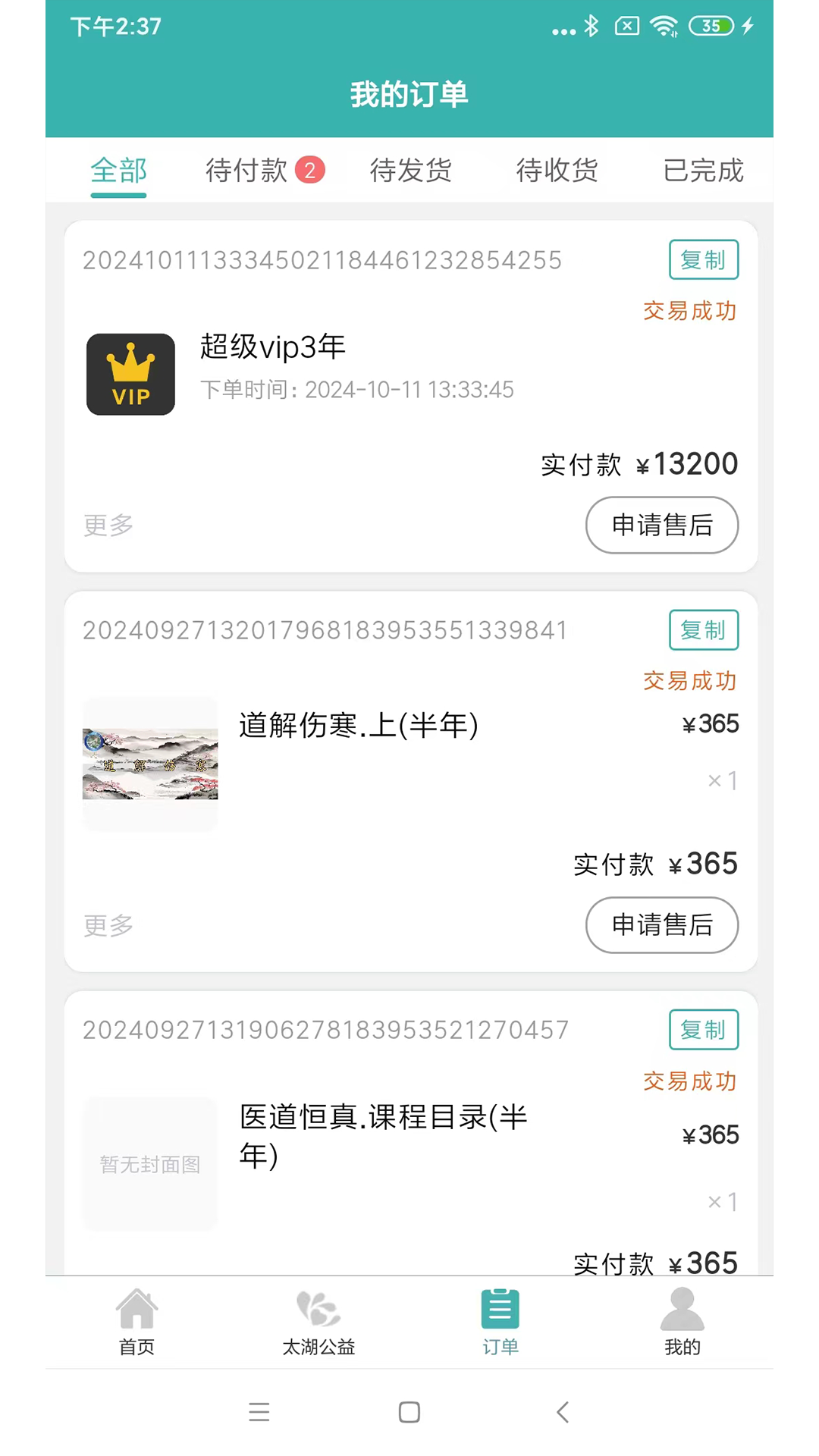This screenshot has height=1456, width=819.
Task: Copy the 超级vip3年 order number
Action: (x=703, y=259)
